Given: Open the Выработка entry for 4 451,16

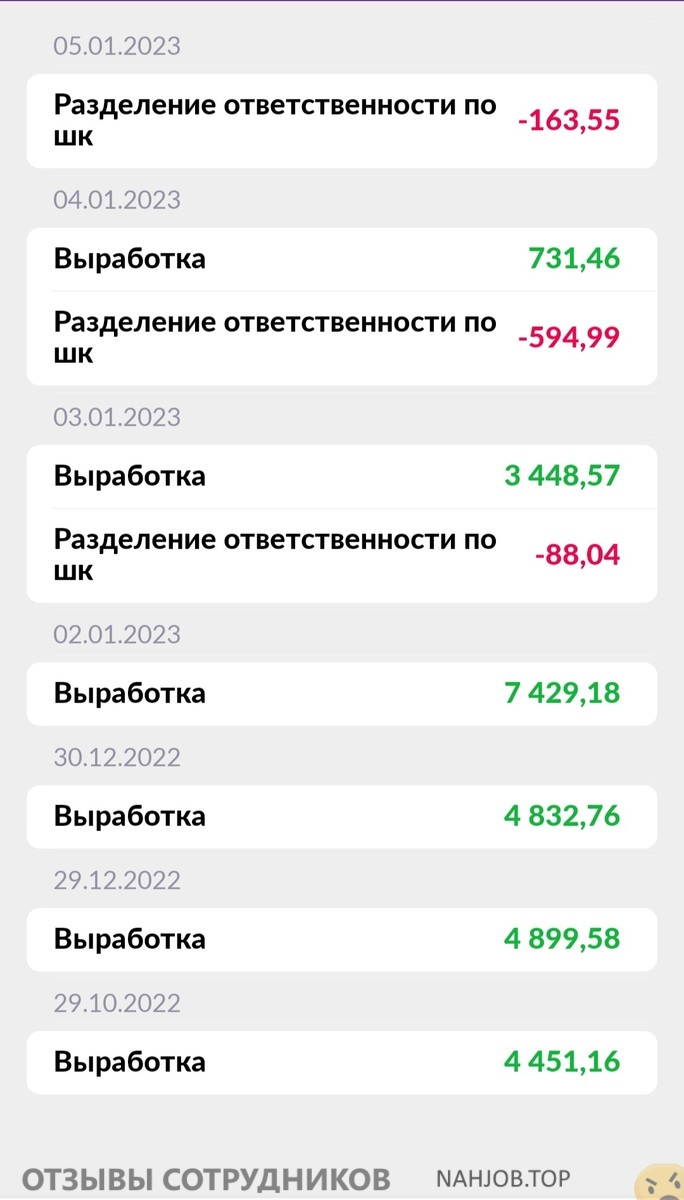Looking at the screenshot, I should [342, 1063].
